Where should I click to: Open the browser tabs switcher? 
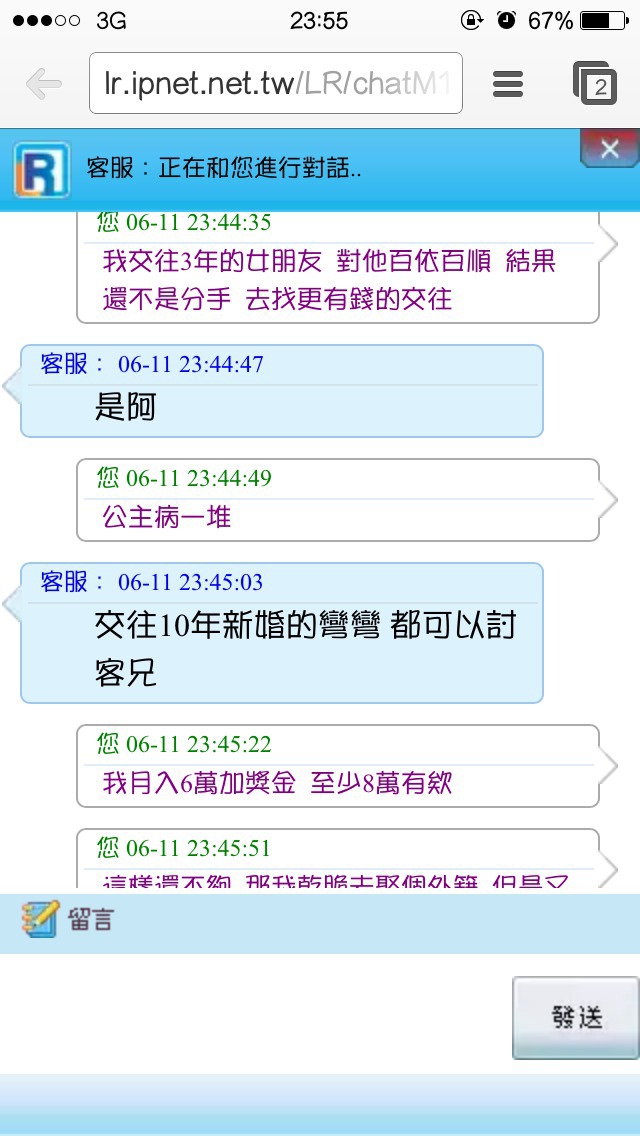594,83
